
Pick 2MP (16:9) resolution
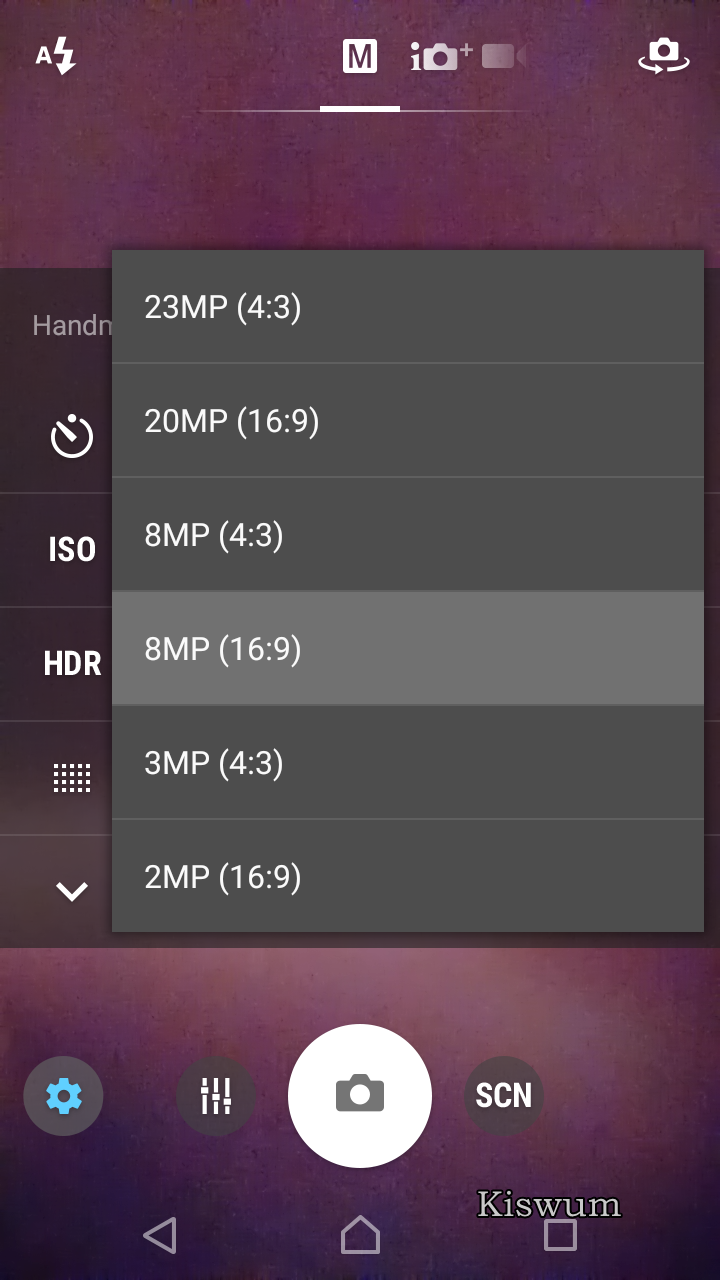407,877
